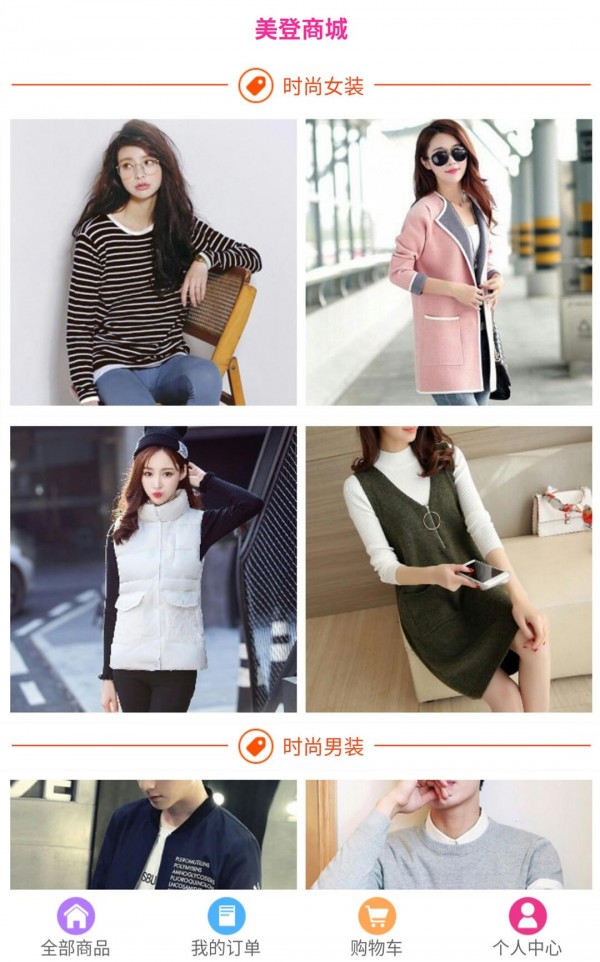This screenshot has height=962, width=600.
Task: View the striped black sweater product
Action: [x=153, y=262]
